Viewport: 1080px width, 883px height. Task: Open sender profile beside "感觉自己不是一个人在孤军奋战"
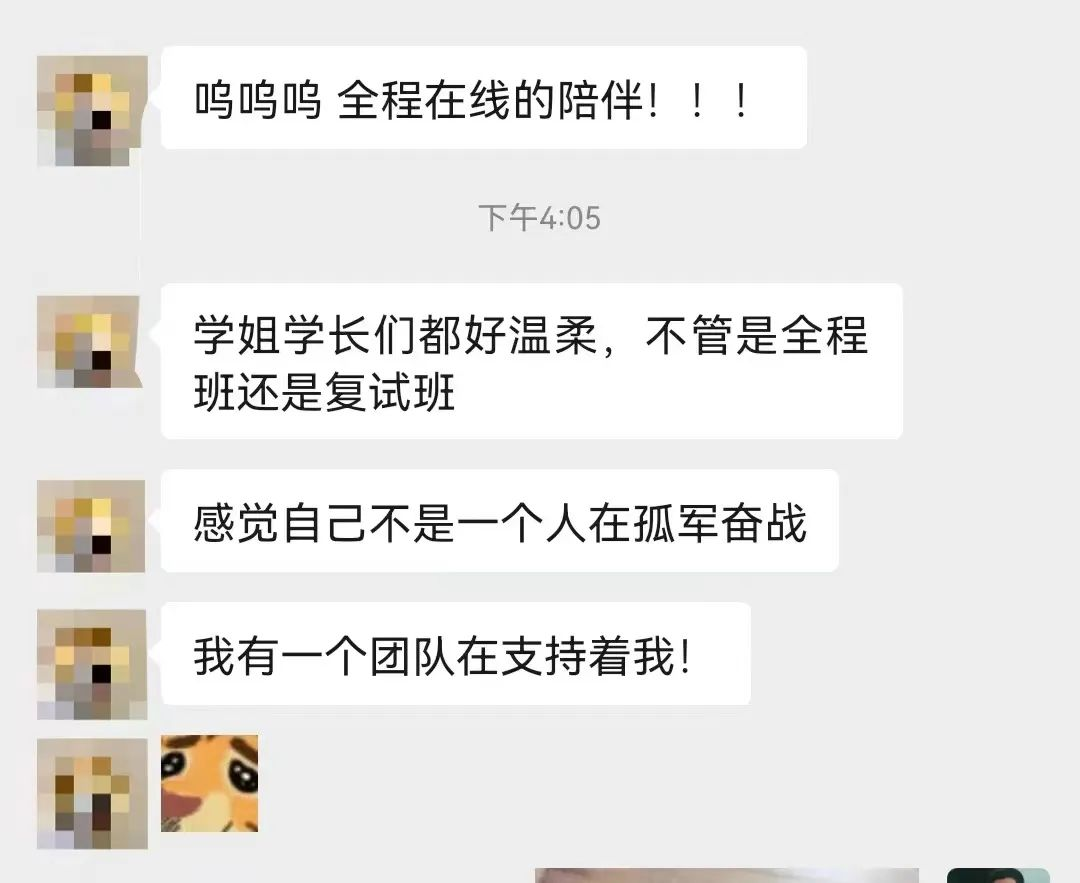pyautogui.click(x=92, y=526)
